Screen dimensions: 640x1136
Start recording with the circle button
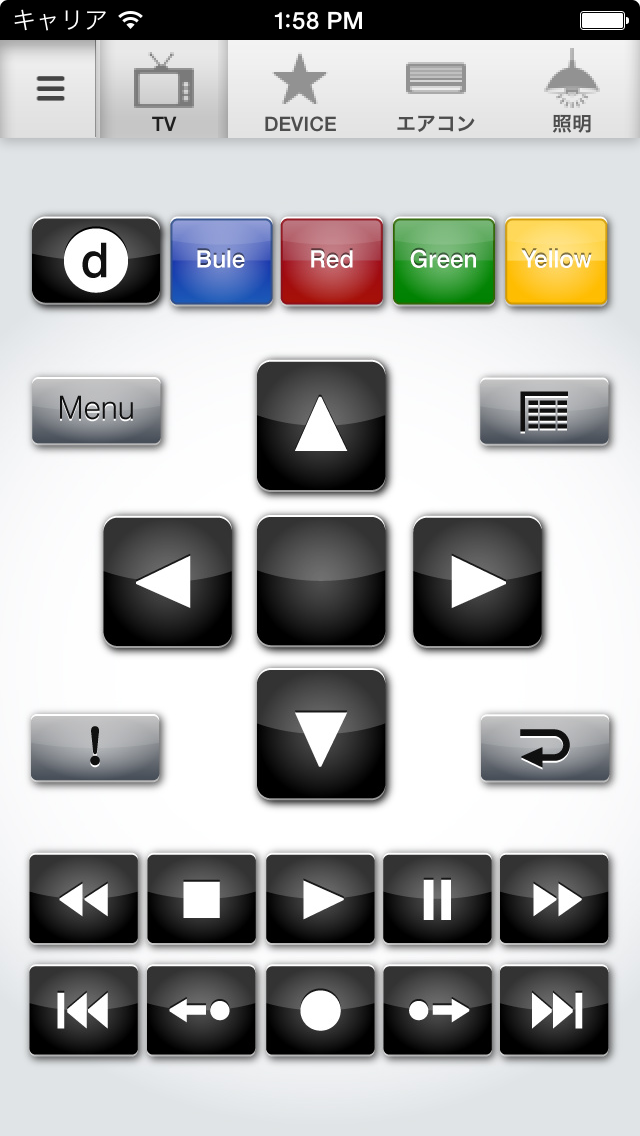pyautogui.click(x=320, y=1011)
